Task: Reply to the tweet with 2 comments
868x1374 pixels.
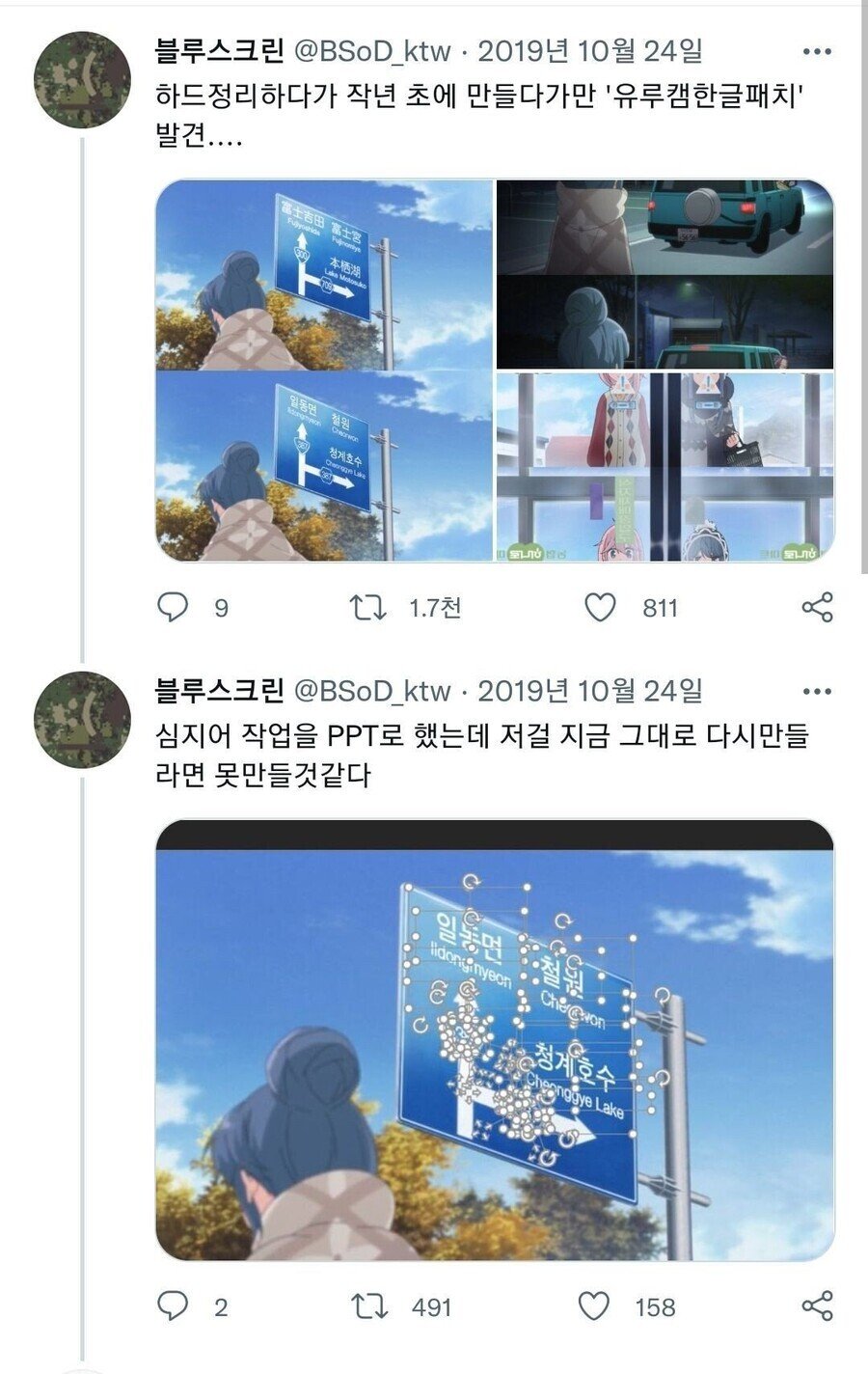Action: [174, 1306]
